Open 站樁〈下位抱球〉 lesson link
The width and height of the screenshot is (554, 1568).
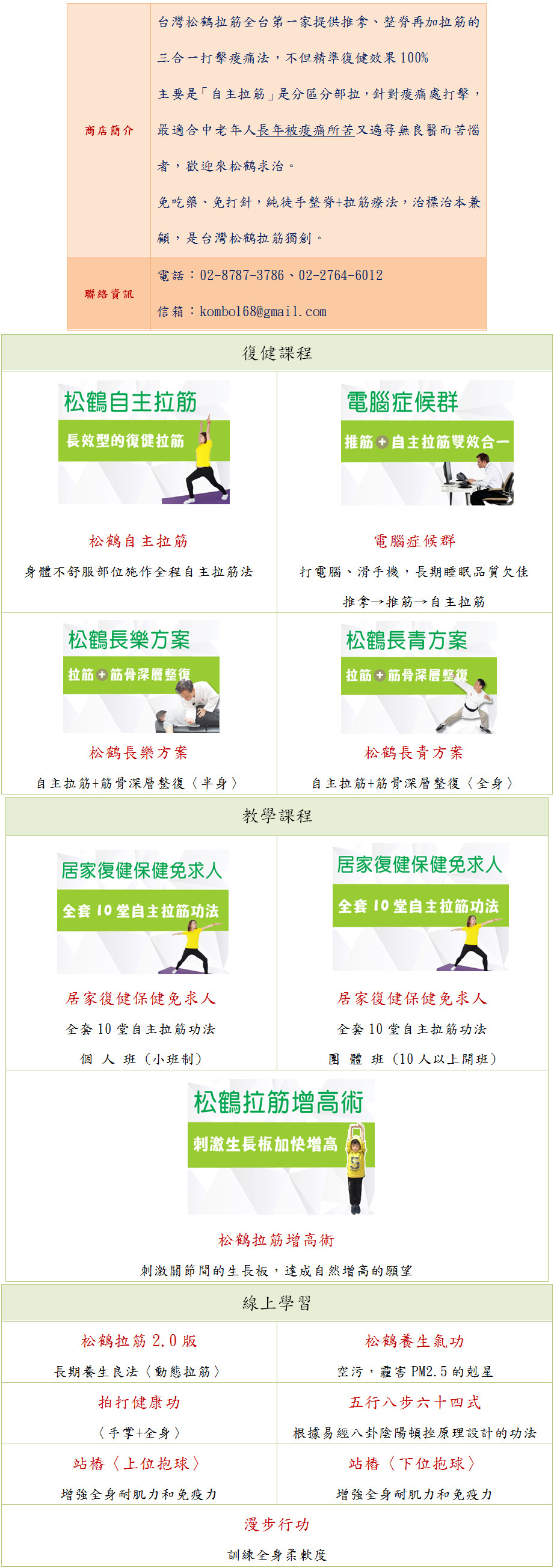click(x=414, y=1463)
